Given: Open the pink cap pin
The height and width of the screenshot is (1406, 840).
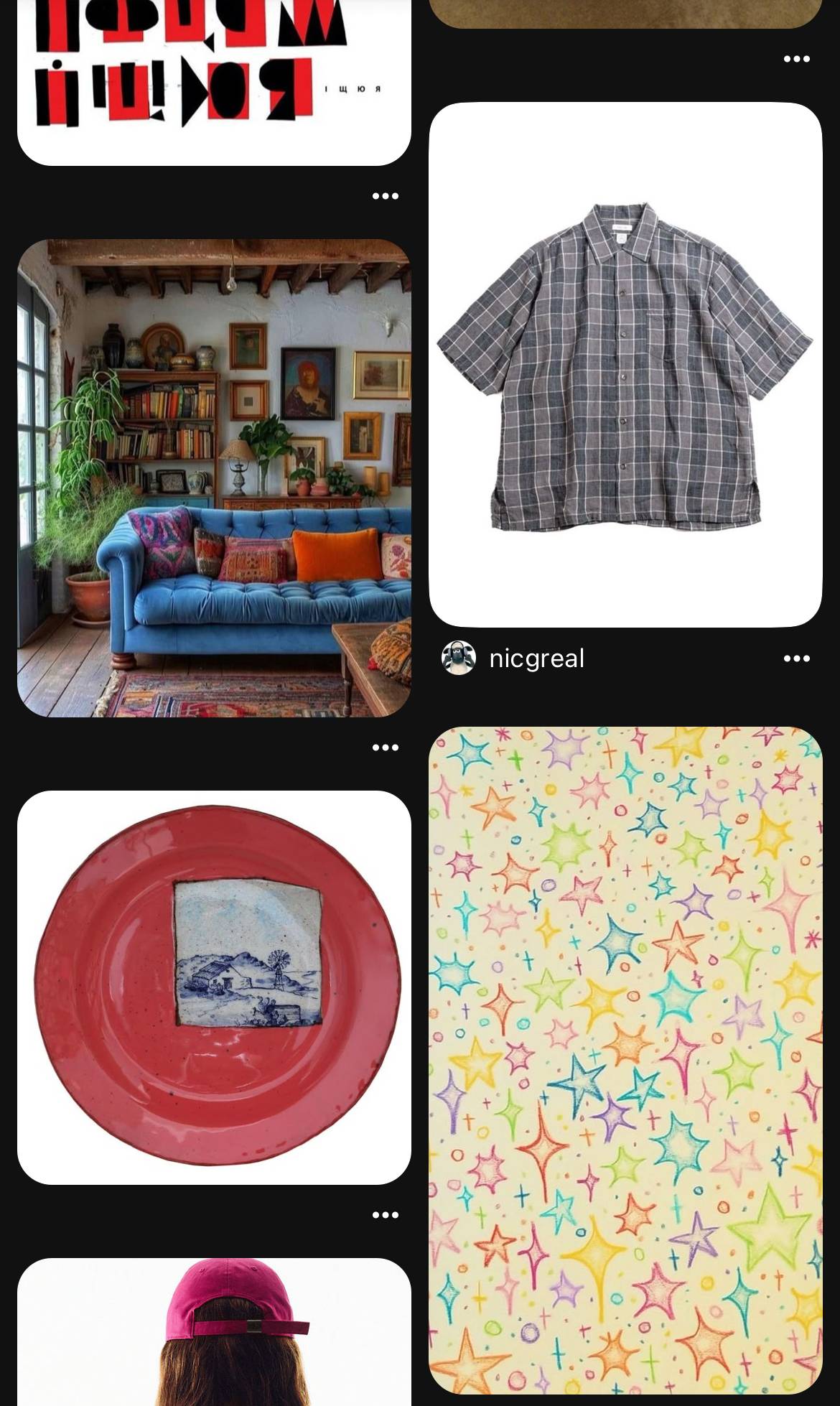Looking at the screenshot, I should (x=214, y=1332).
